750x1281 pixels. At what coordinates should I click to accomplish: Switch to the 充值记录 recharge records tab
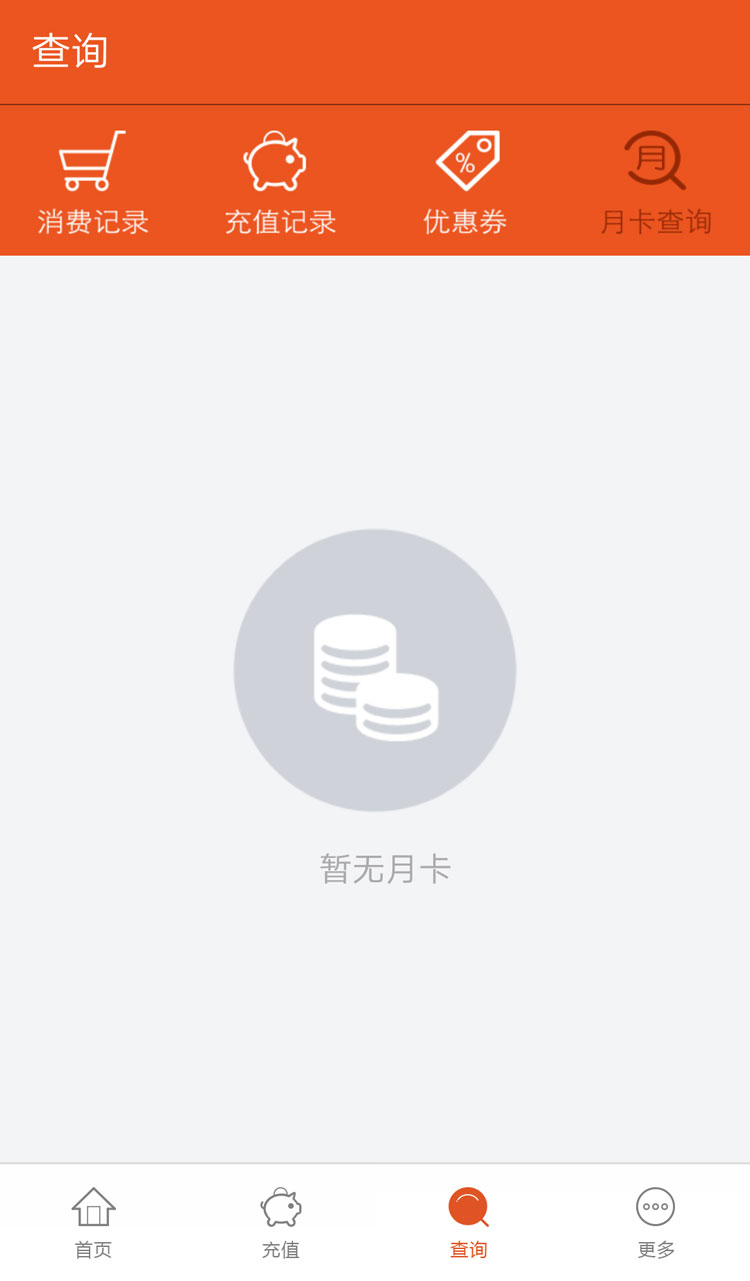pos(281,182)
